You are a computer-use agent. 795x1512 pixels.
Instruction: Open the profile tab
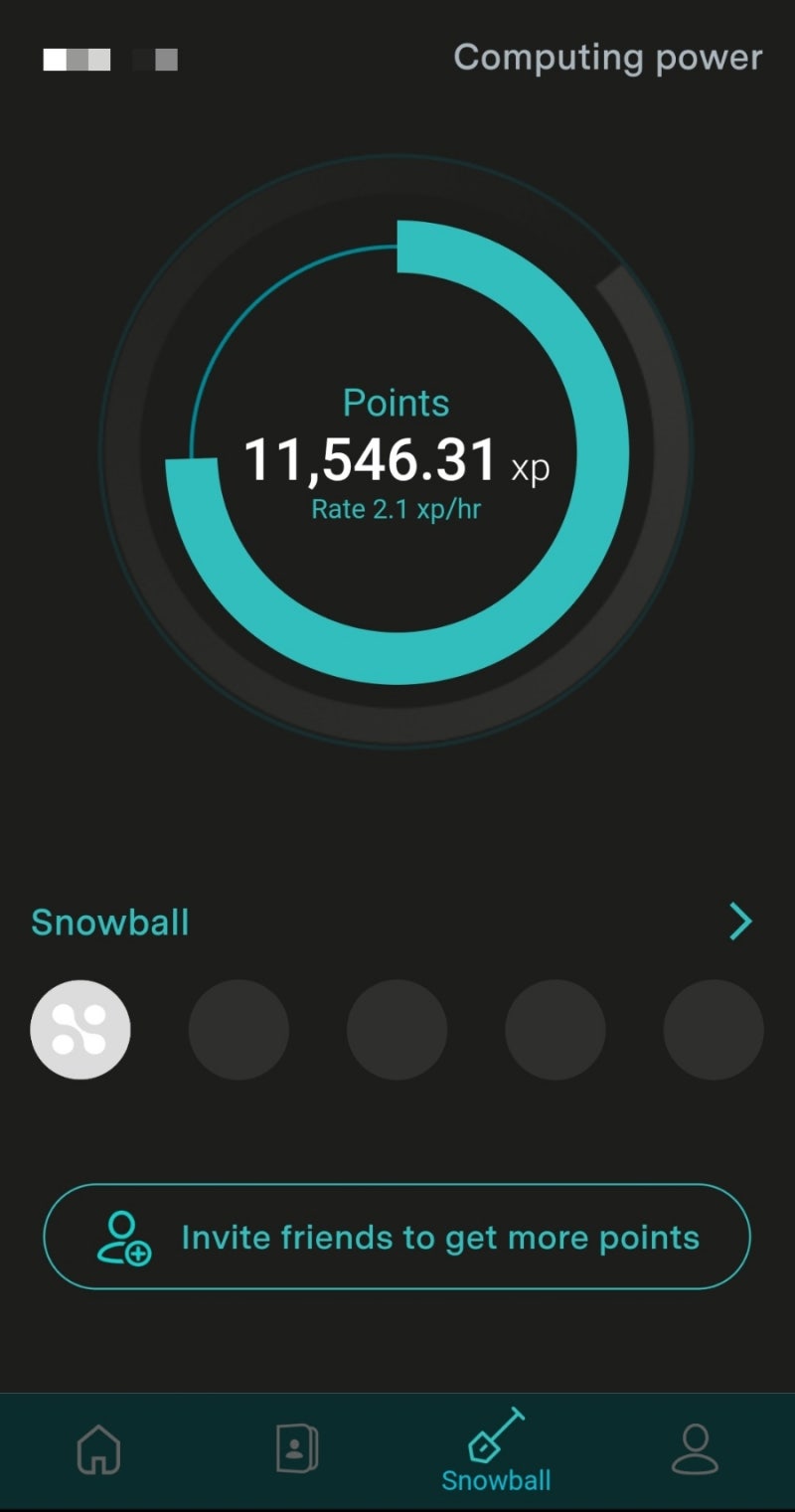click(695, 1449)
